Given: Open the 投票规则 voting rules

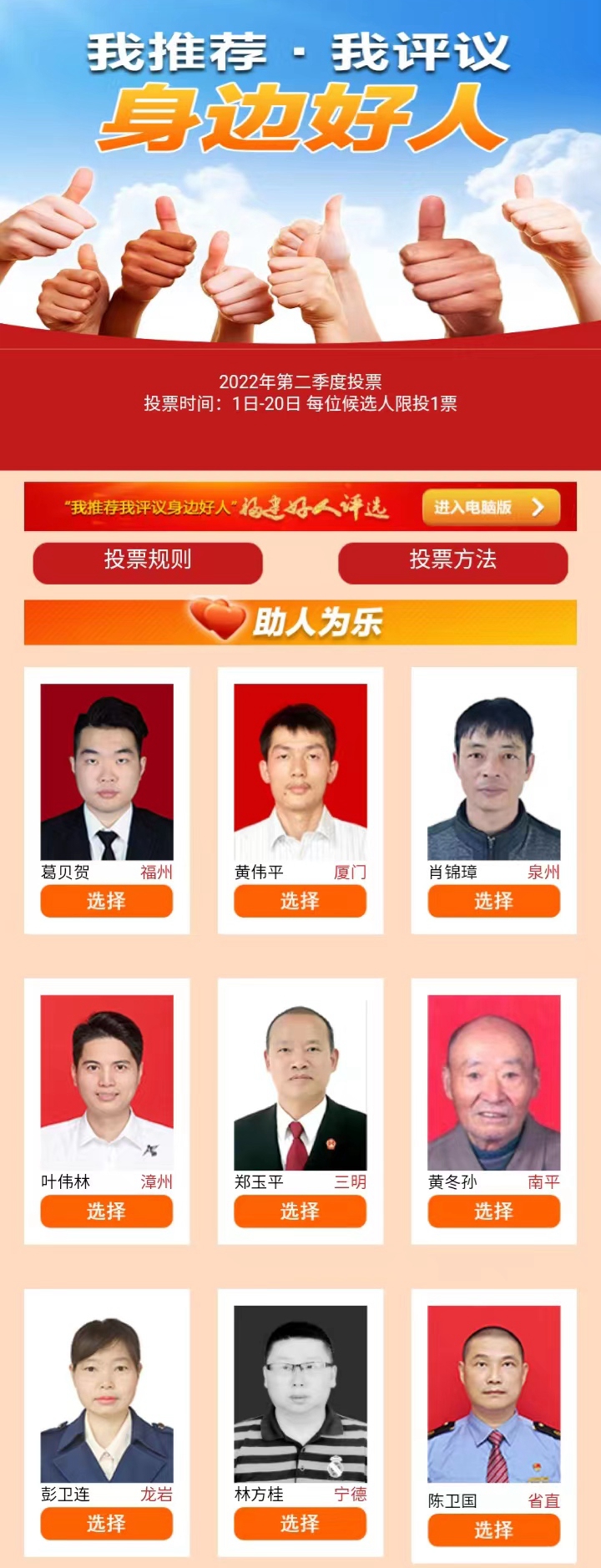Looking at the screenshot, I should pyautogui.click(x=148, y=560).
